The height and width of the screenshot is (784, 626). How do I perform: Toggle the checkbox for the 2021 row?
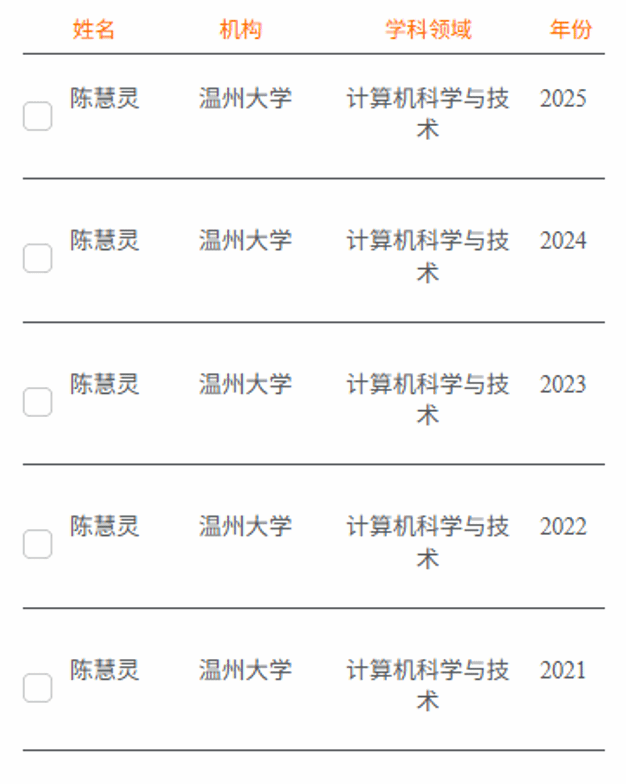click(x=37, y=688)
